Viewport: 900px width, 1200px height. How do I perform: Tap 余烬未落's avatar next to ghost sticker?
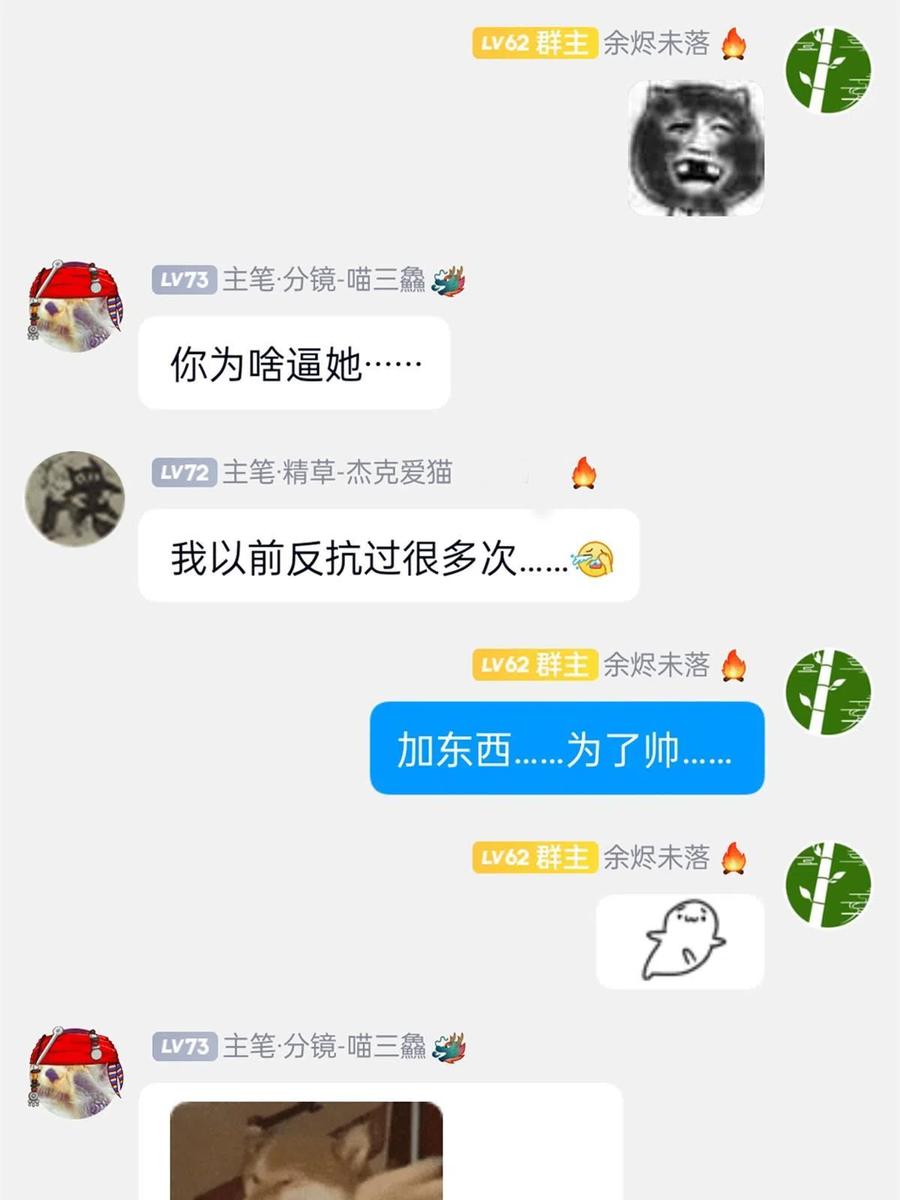pos(828,885)
